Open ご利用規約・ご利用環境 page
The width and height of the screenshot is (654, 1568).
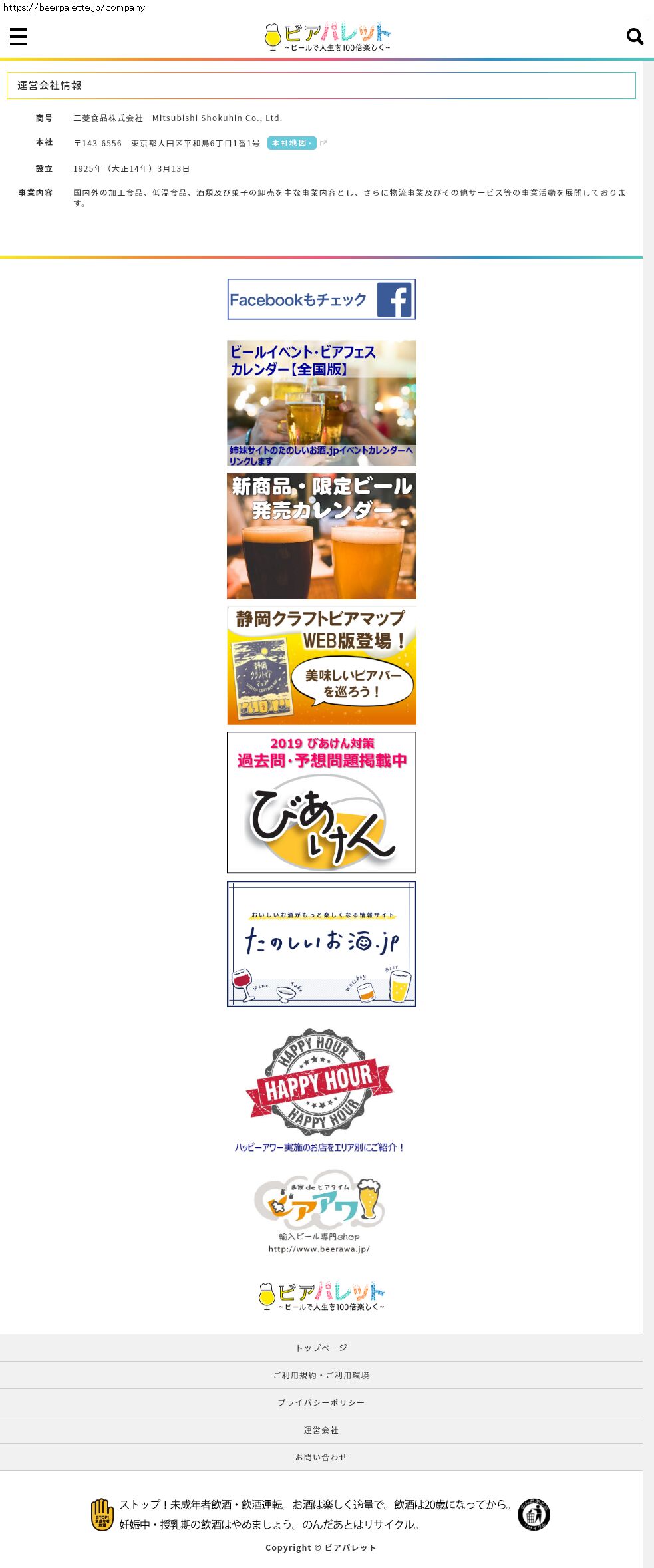point(321,1375)
